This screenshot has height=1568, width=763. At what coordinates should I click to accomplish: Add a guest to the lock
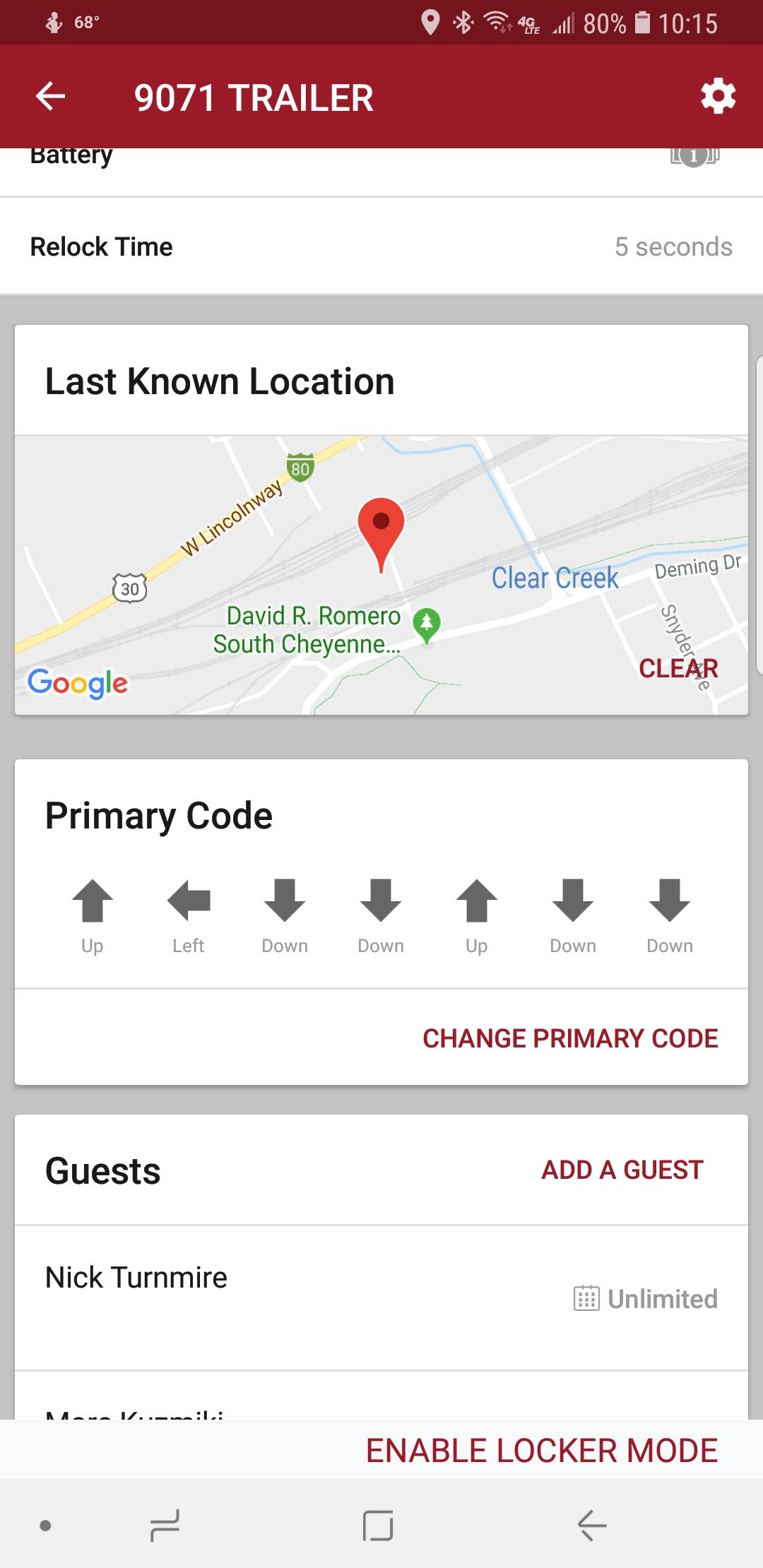[x=622, y=1170]
